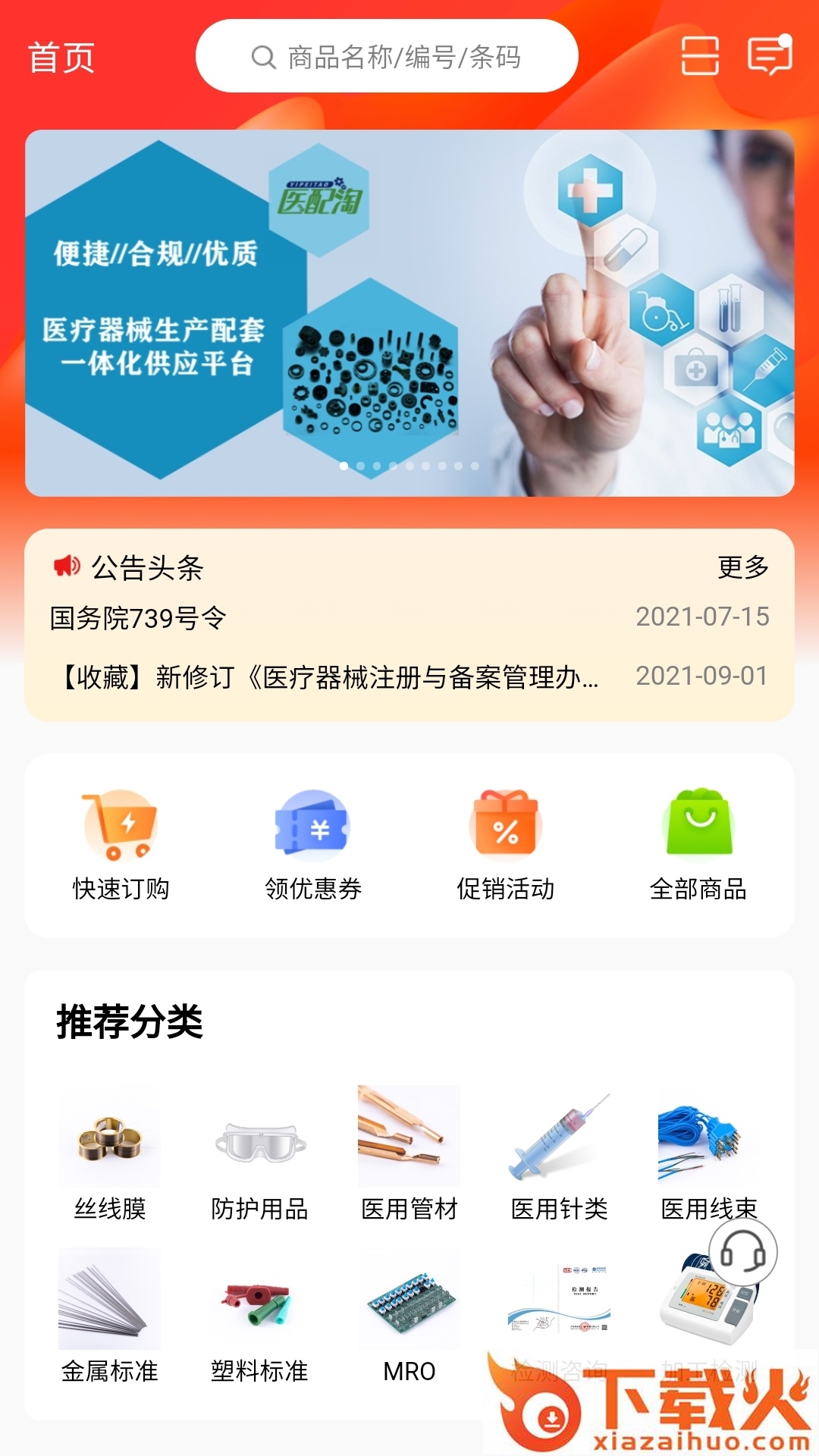Viewport: 819px width, 1456px height.
Task: Open 快速订购 quick ordering
Action: pyautogui.click(x=121, y=847)
